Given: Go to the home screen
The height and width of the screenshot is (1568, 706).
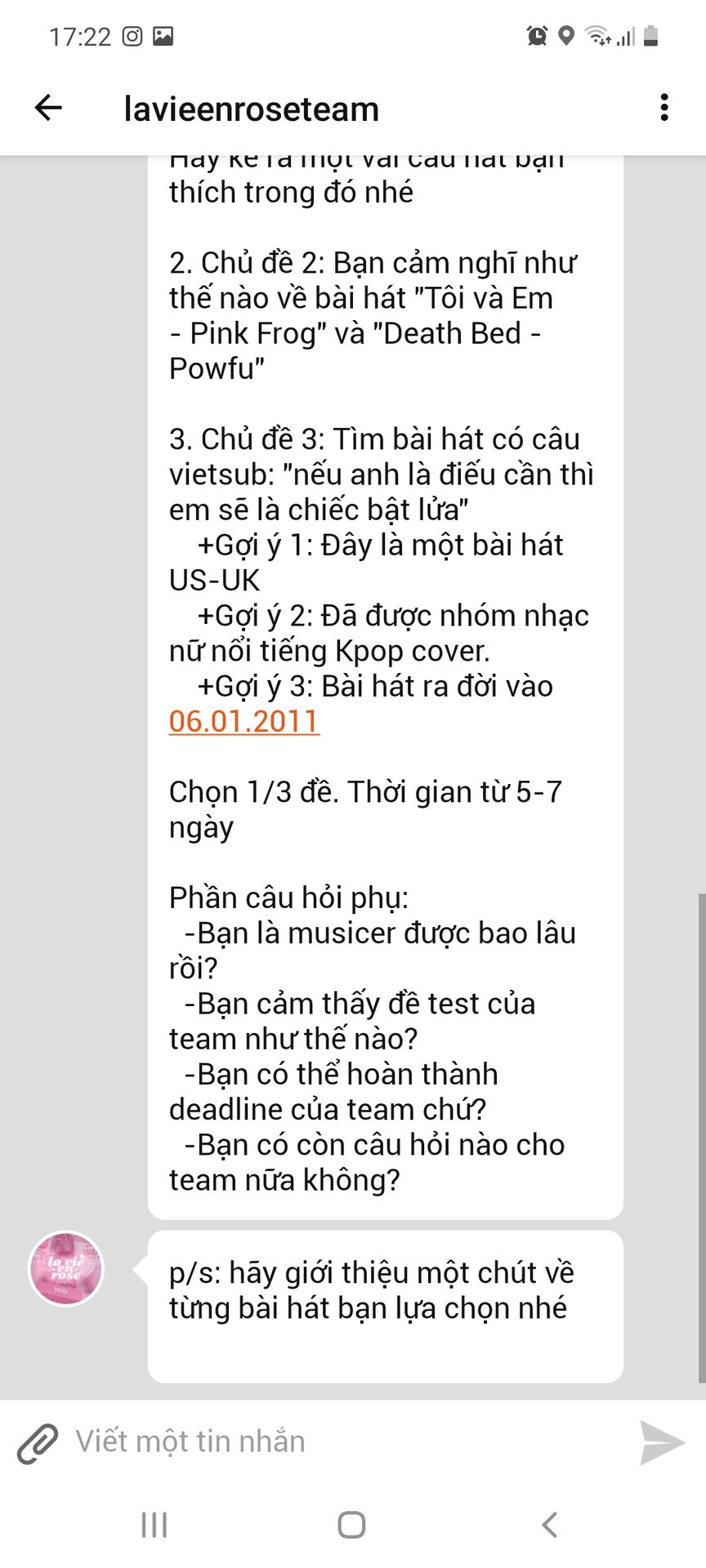Looking at the screenshot, I should [x=351, y=1525].
